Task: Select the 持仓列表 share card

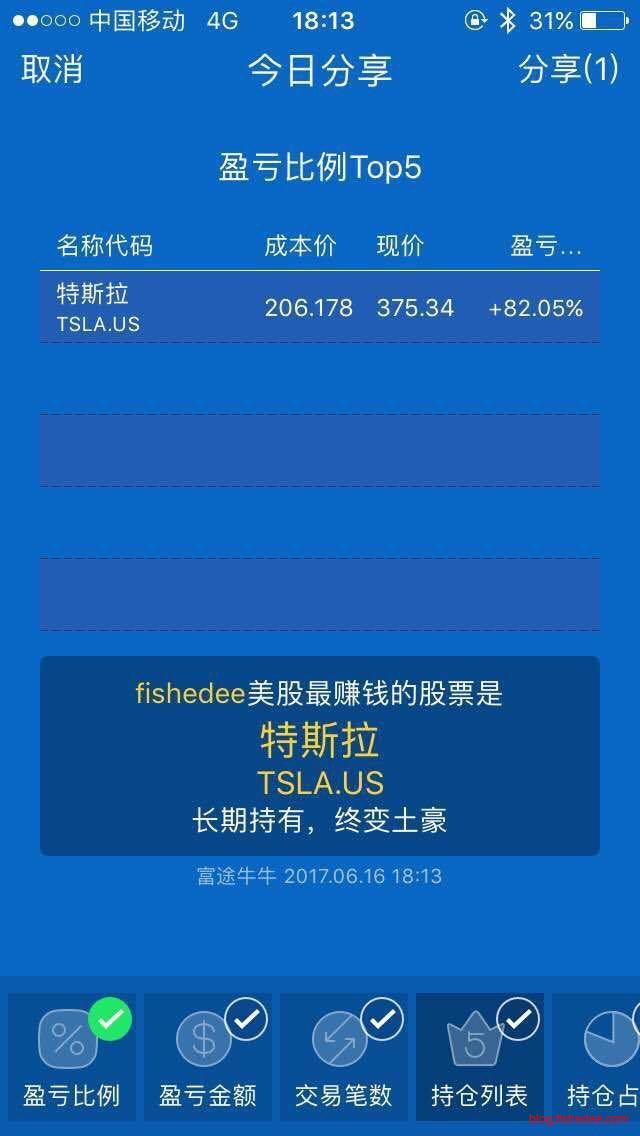Action: pyautogui.click(x=480, y=1055)
